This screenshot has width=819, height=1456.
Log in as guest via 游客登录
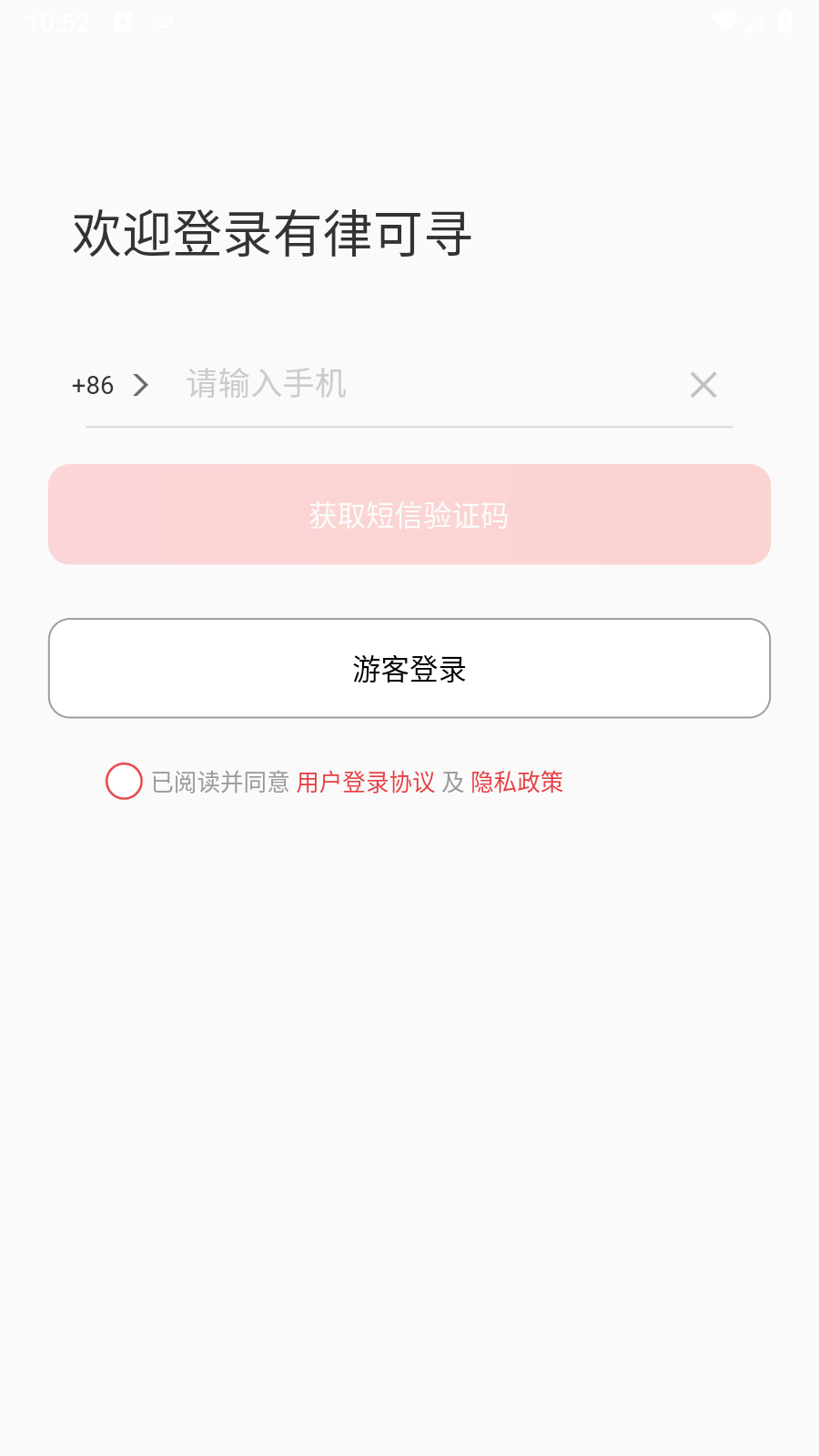coord(409,669)
